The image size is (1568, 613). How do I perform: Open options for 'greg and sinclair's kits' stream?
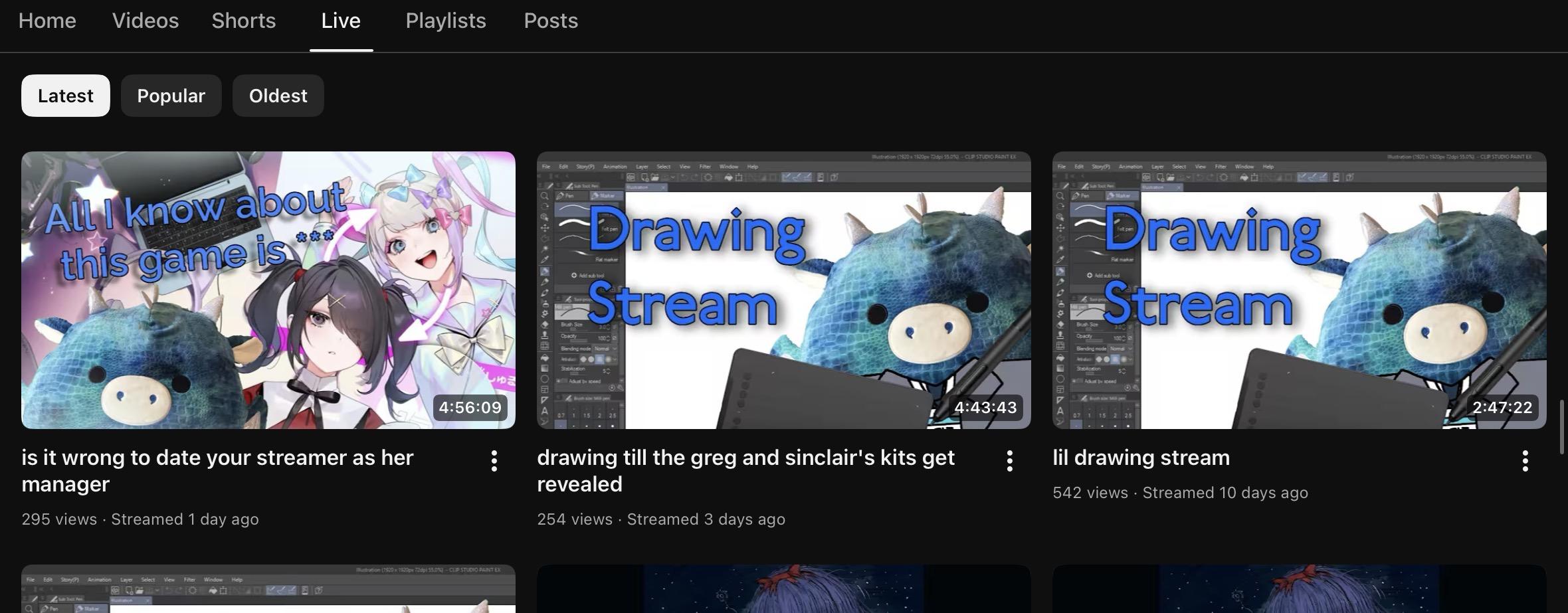(x=1009, y=460)
